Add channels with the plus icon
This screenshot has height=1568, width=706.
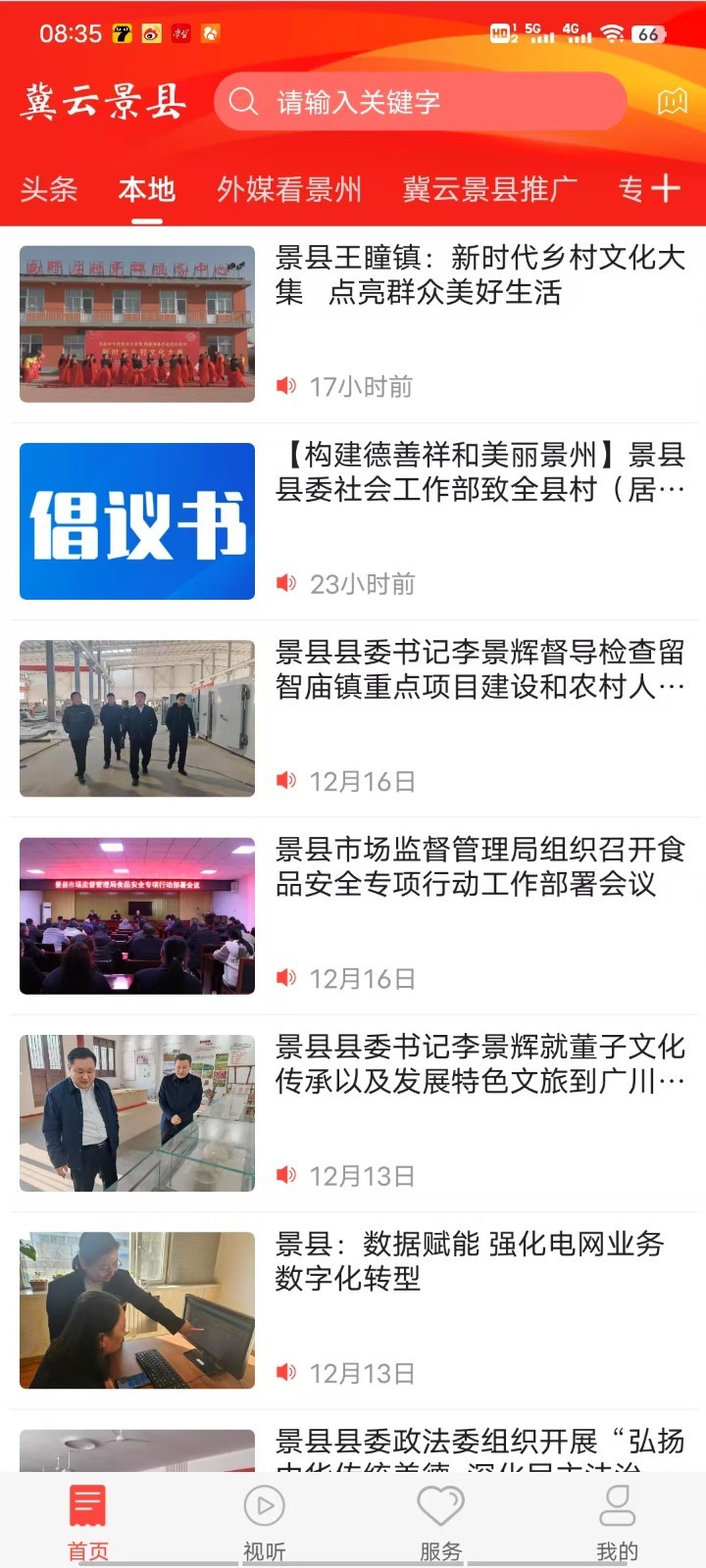666,188
